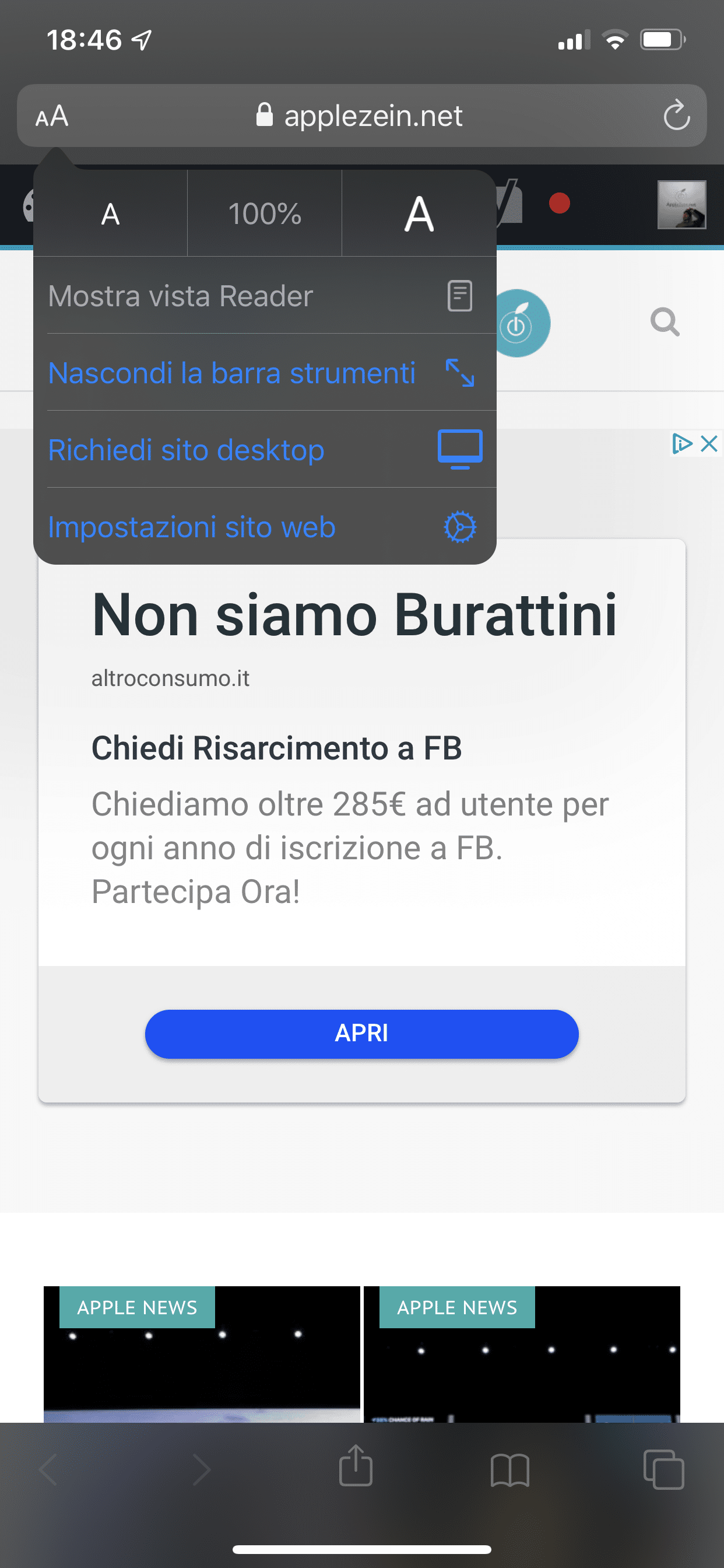This screenshot has height=1568, width=724.
Task: Reload the page in the address bar
Action: click(676, 115)
